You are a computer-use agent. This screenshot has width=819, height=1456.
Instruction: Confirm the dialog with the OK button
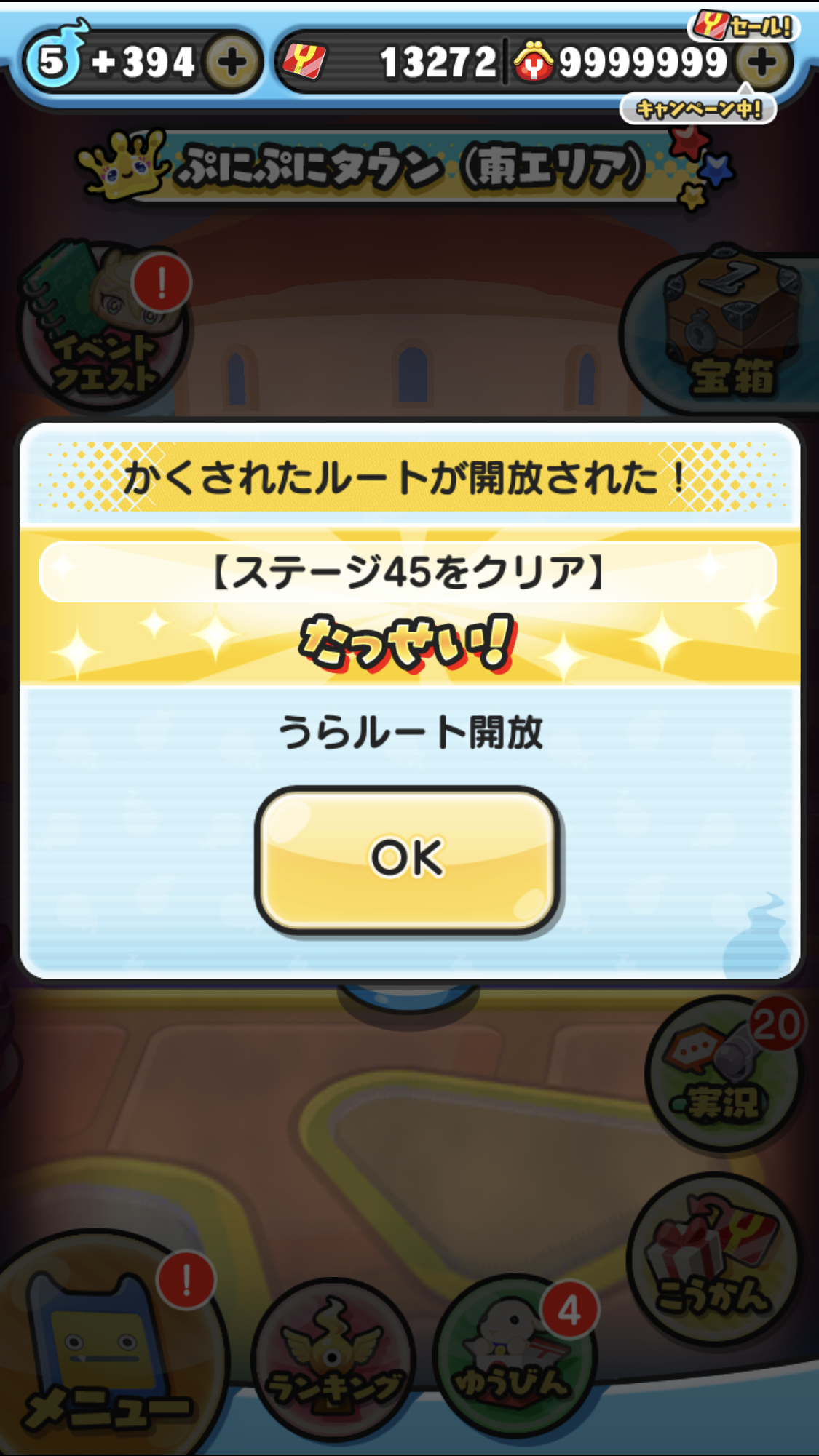408,859
